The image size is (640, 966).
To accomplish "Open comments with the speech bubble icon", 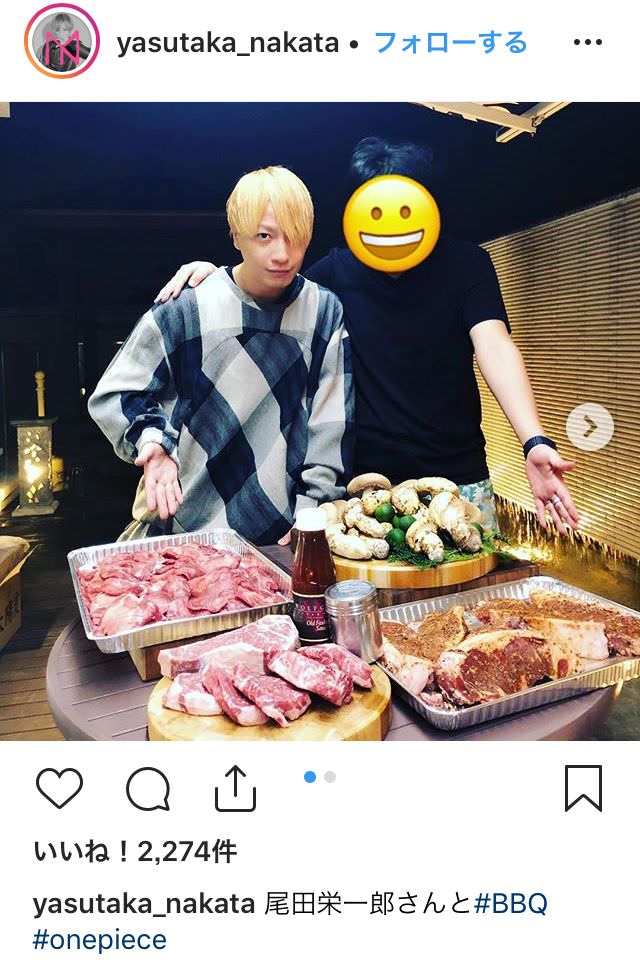I will (x=147, y=790).
